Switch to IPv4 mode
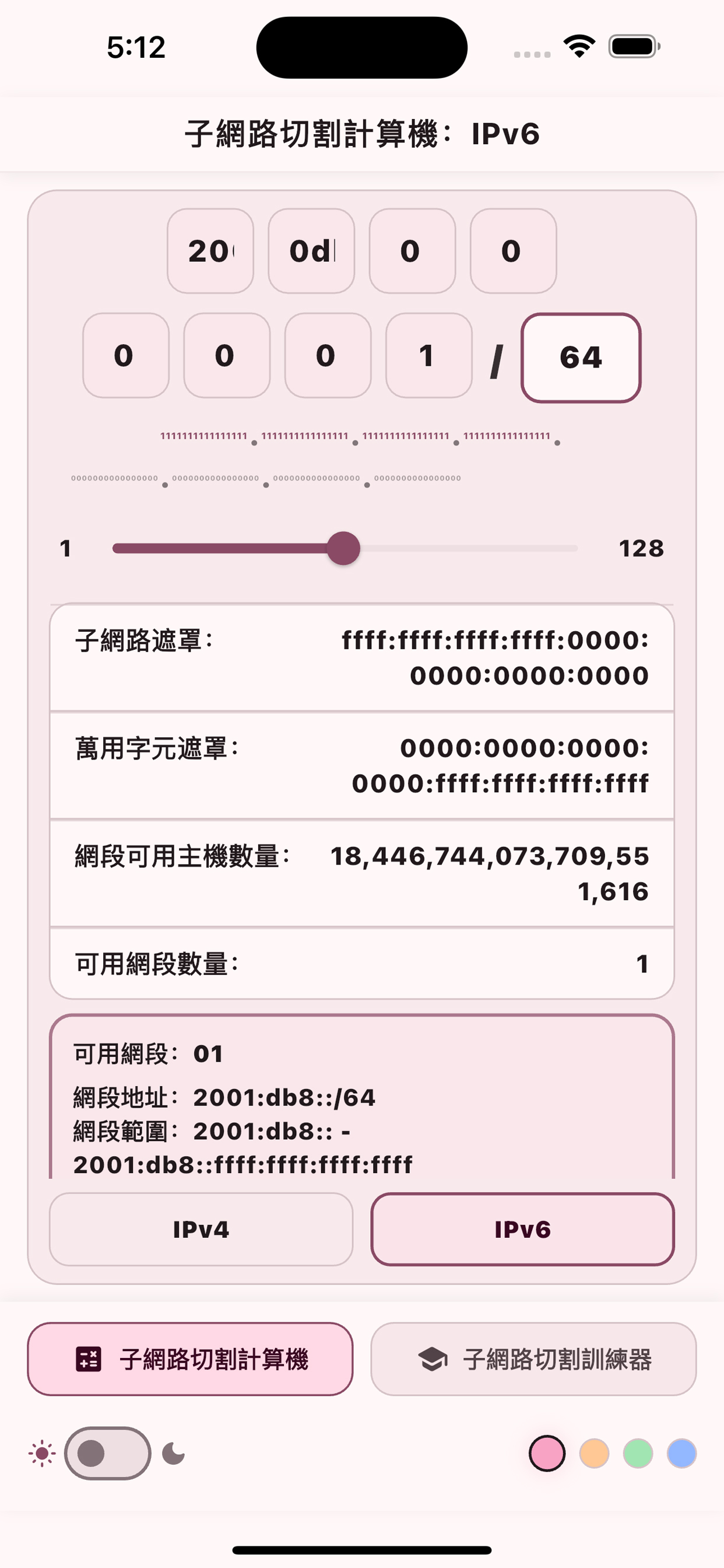 [x=201, y=1229]
